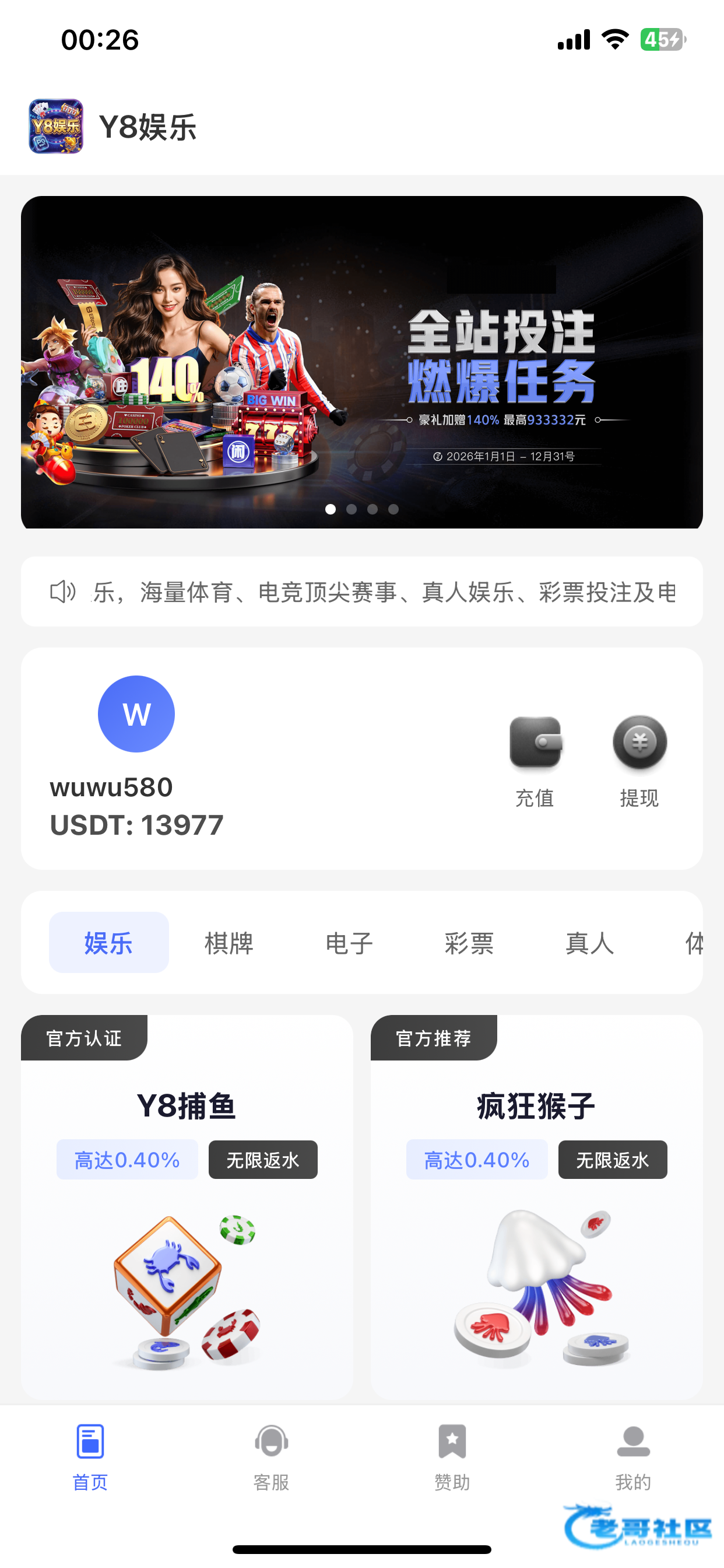The height and width of the screenshot is (1568, 724).
Task: Open the 我的 profile tab
Action: point(633,1456)
